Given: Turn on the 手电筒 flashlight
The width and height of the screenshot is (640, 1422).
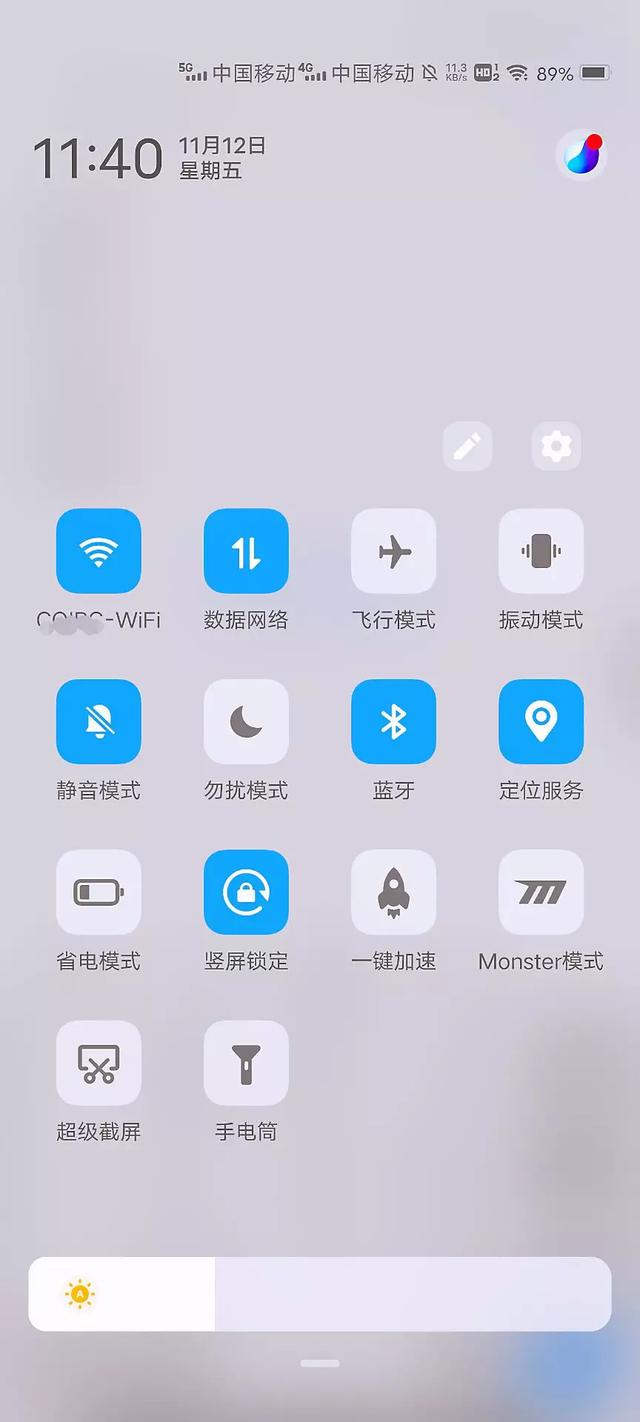Looking at the screenshot, I should coord(246,1063).
